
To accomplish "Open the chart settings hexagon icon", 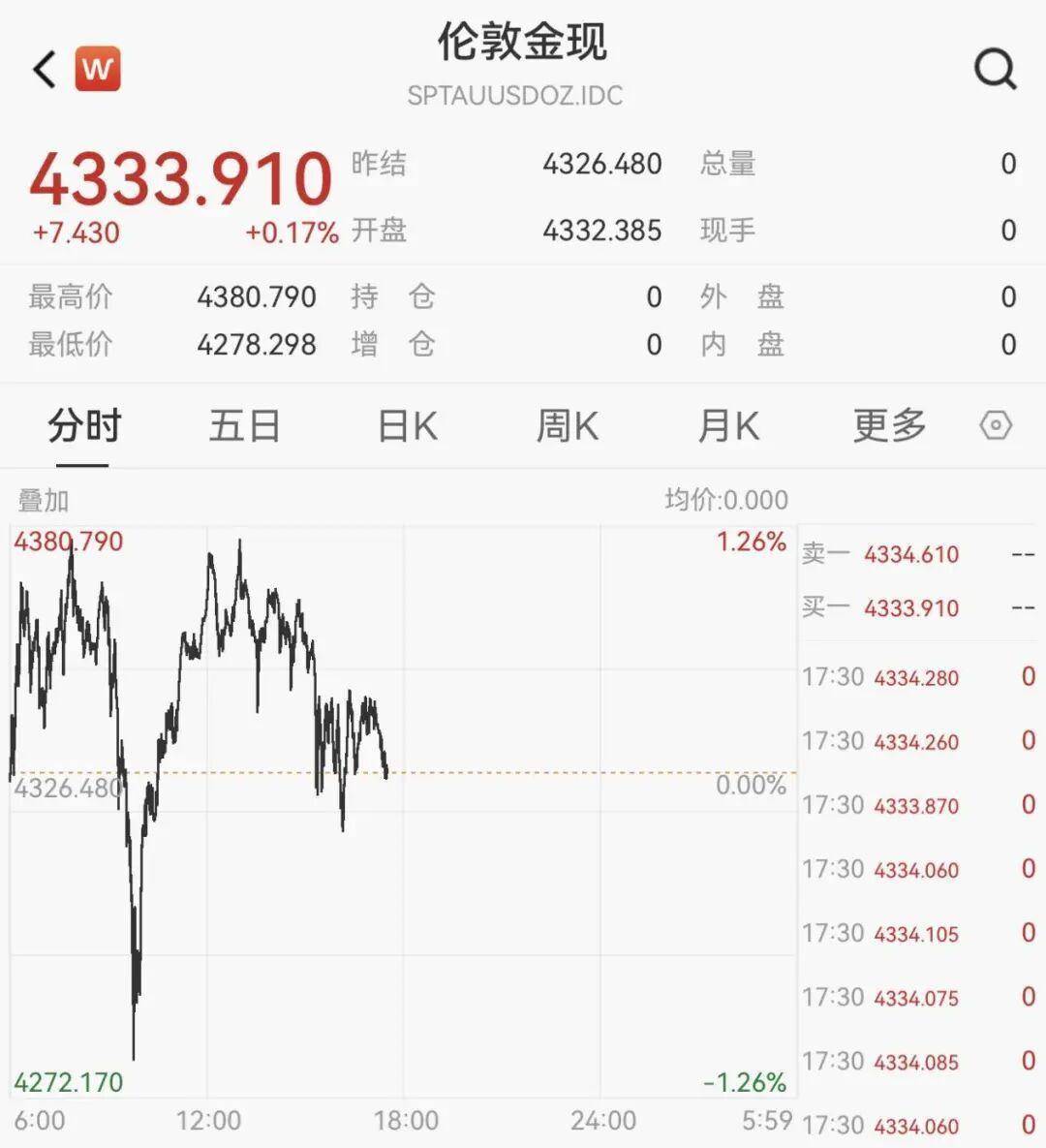I will pos(996,426).
